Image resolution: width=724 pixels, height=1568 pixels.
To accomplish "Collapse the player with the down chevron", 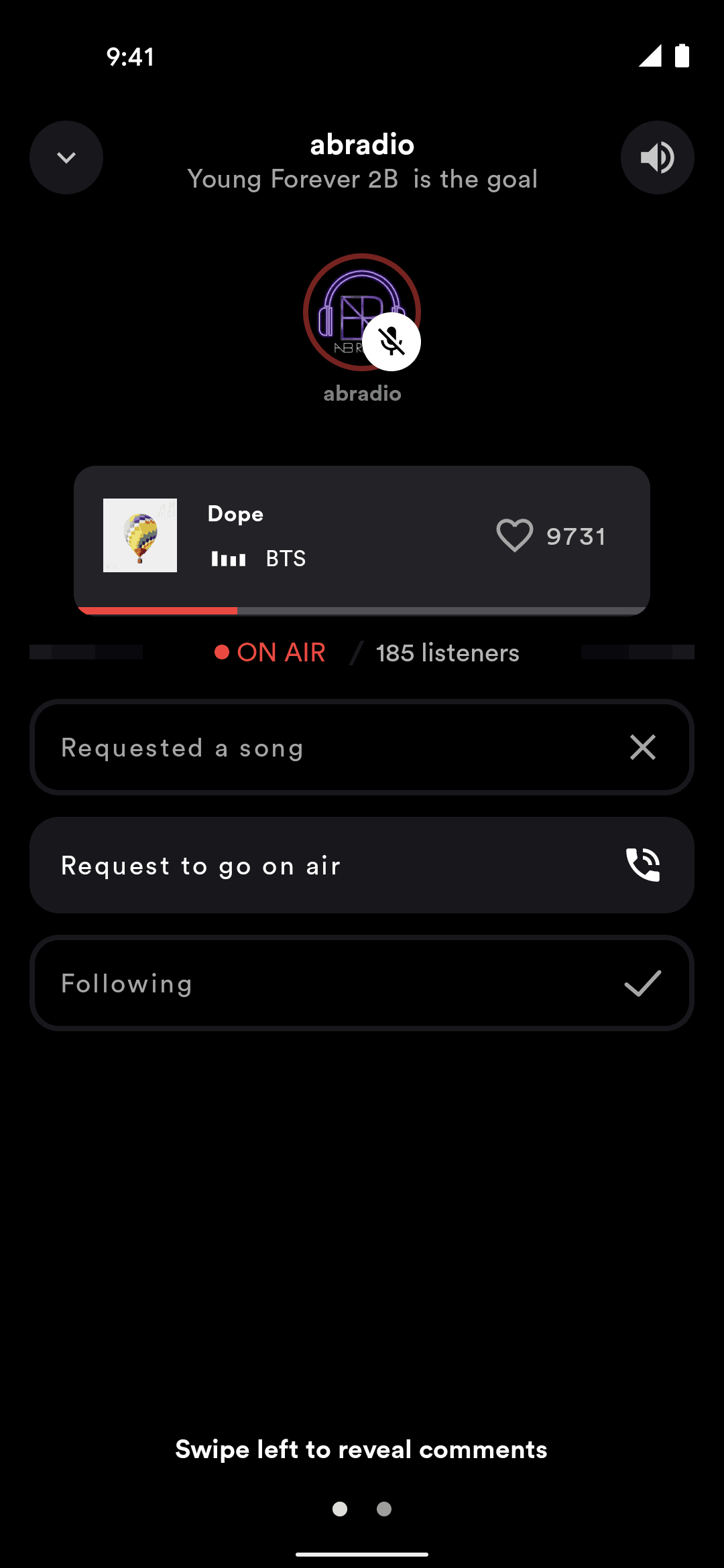I will (66, 157).
